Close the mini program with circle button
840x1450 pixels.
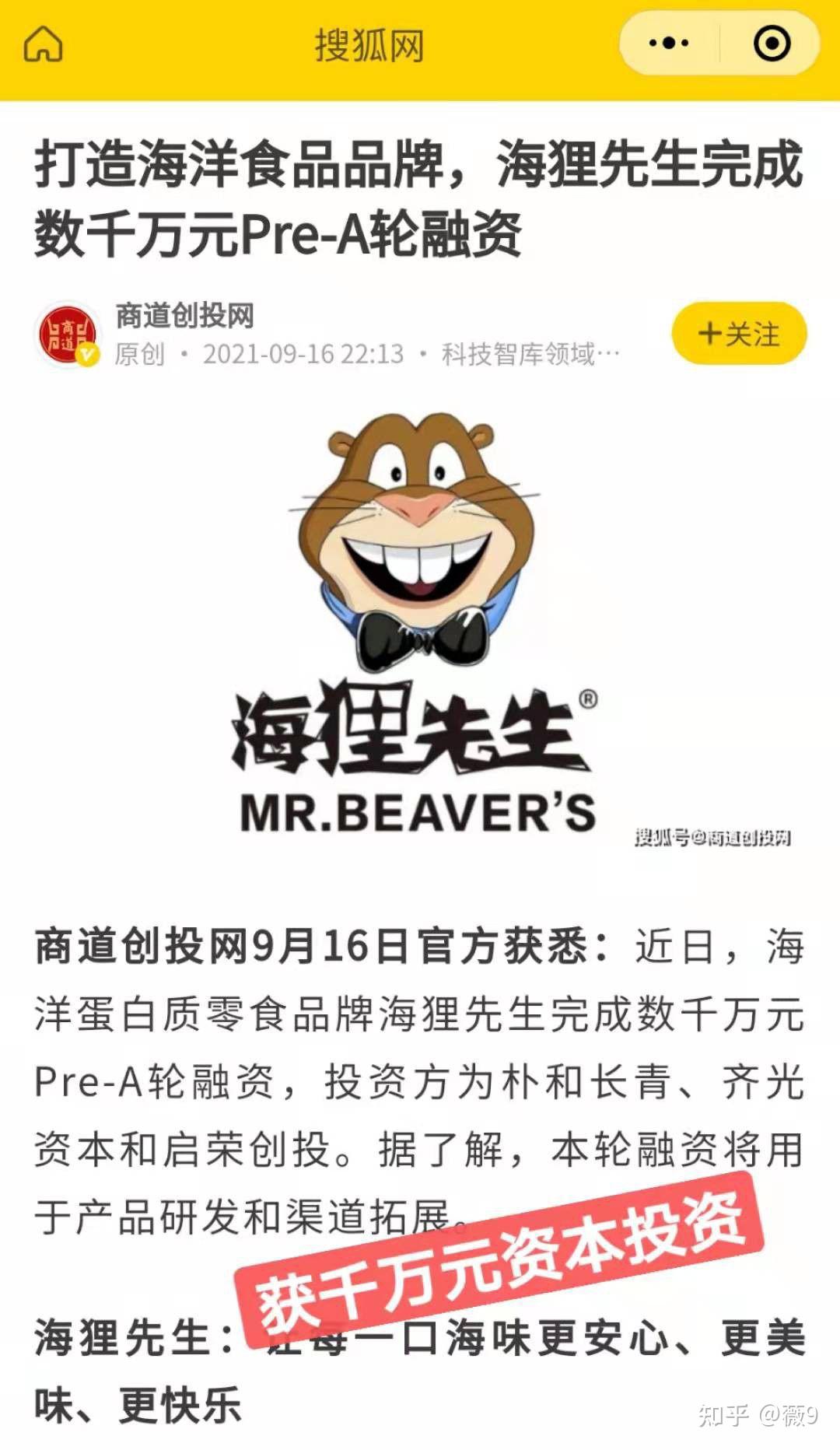click(x=772, y=44)
